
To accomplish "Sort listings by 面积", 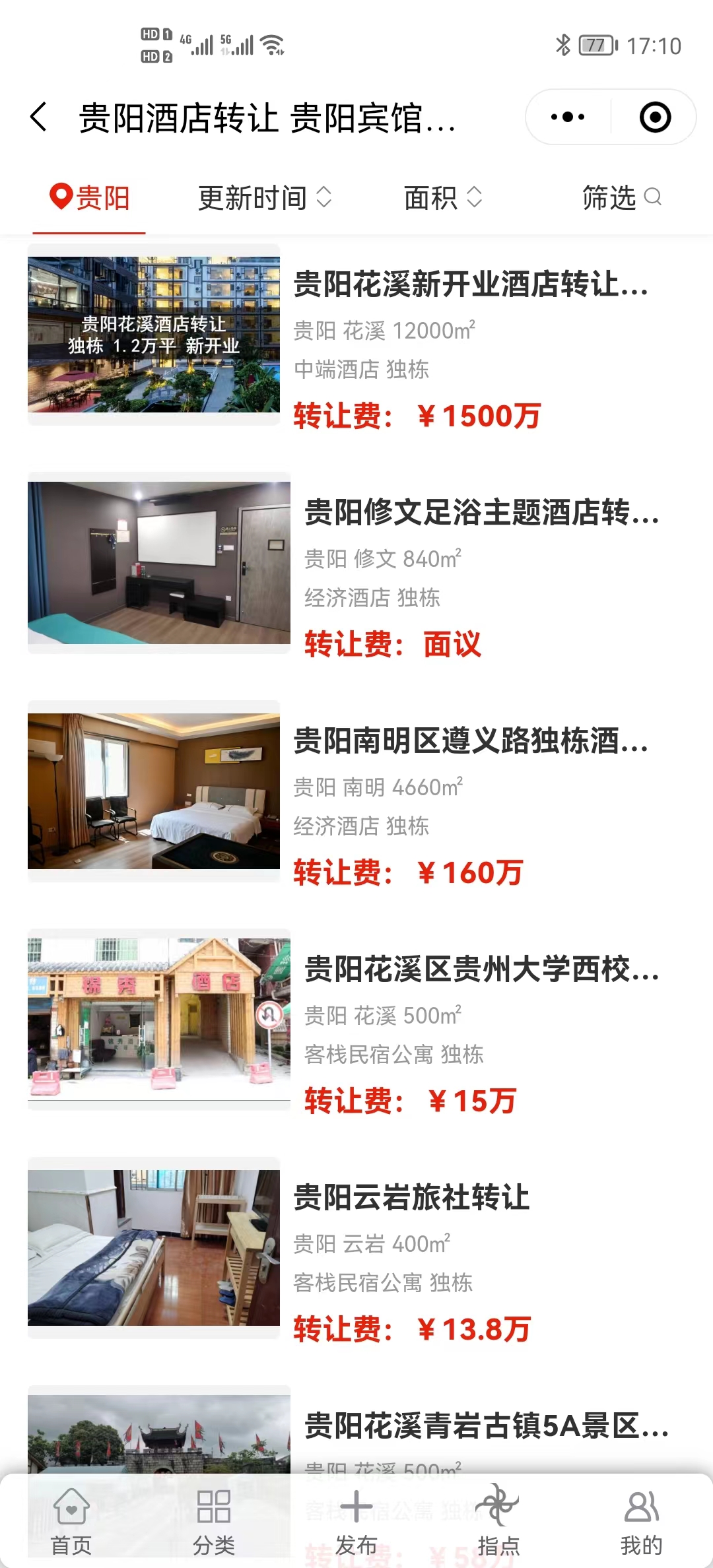I will [x=442, y=198].
